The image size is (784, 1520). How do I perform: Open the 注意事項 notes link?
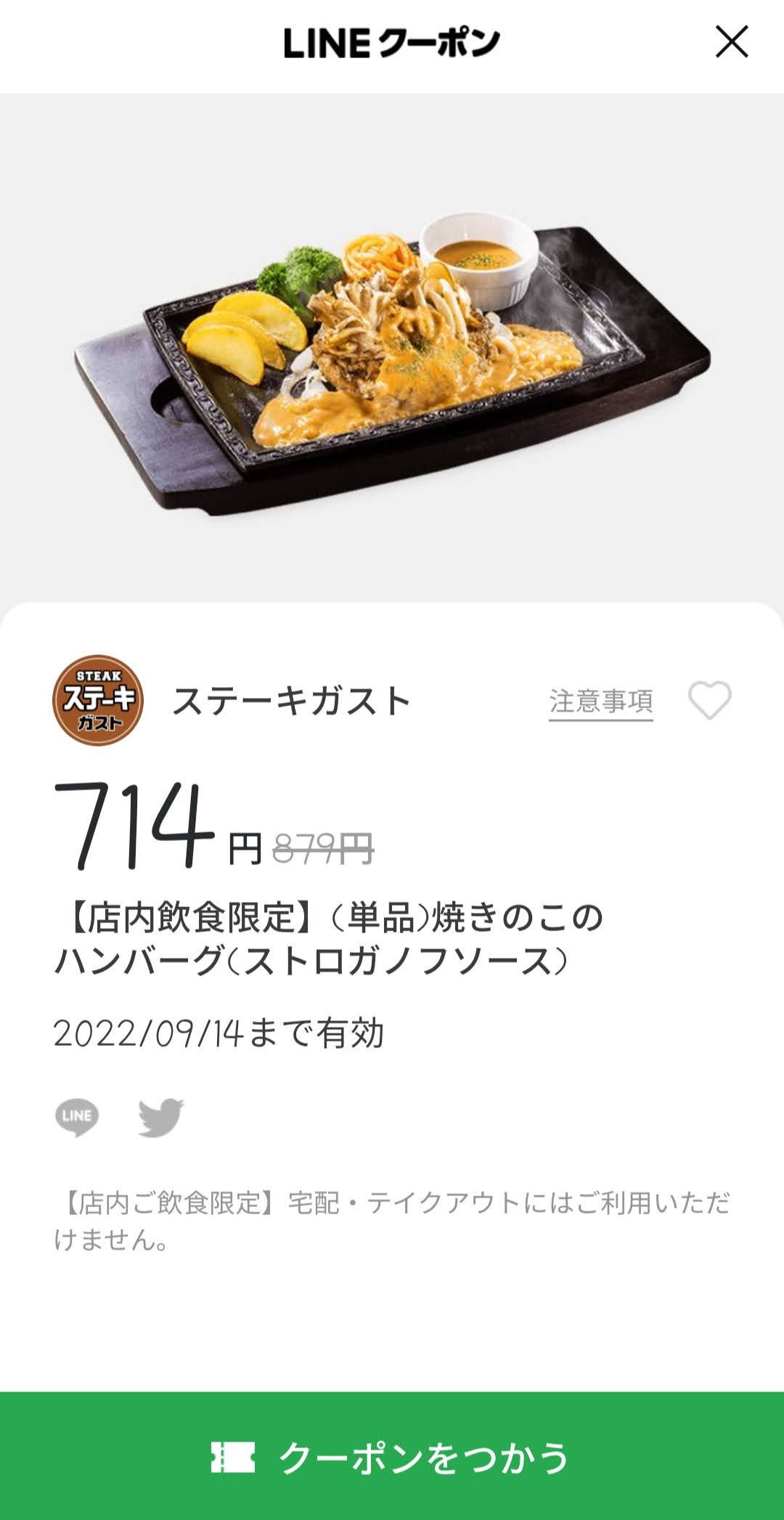[x=601, y=702]
